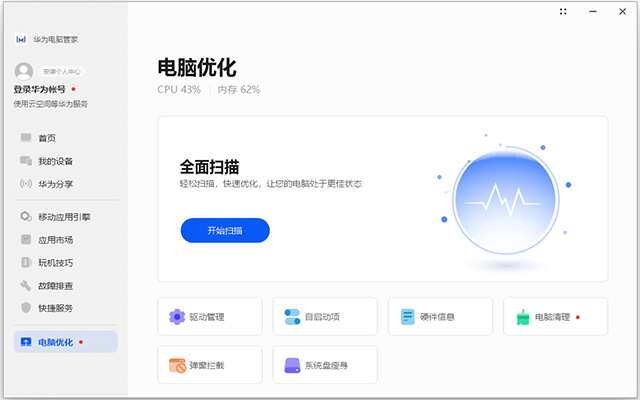Close the window
640x400 pixels.
point(622,12)
